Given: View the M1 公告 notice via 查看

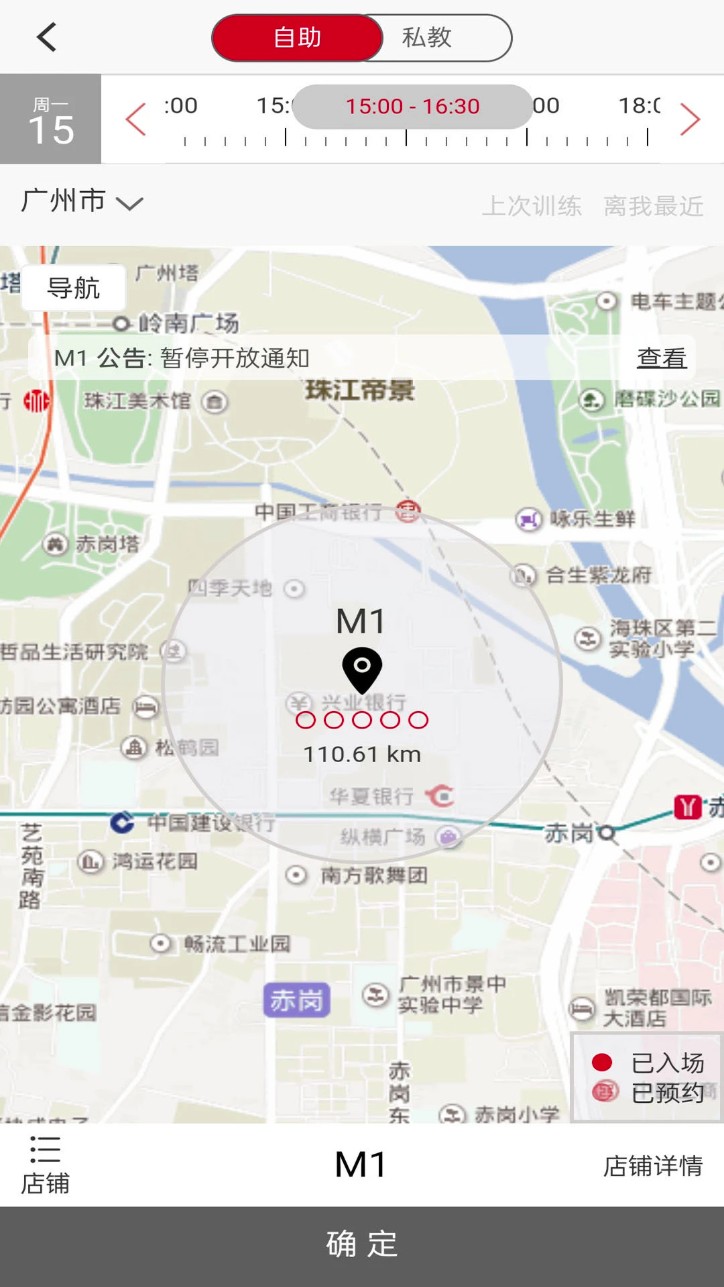Looking at the screenshot, I should [662, 358].
